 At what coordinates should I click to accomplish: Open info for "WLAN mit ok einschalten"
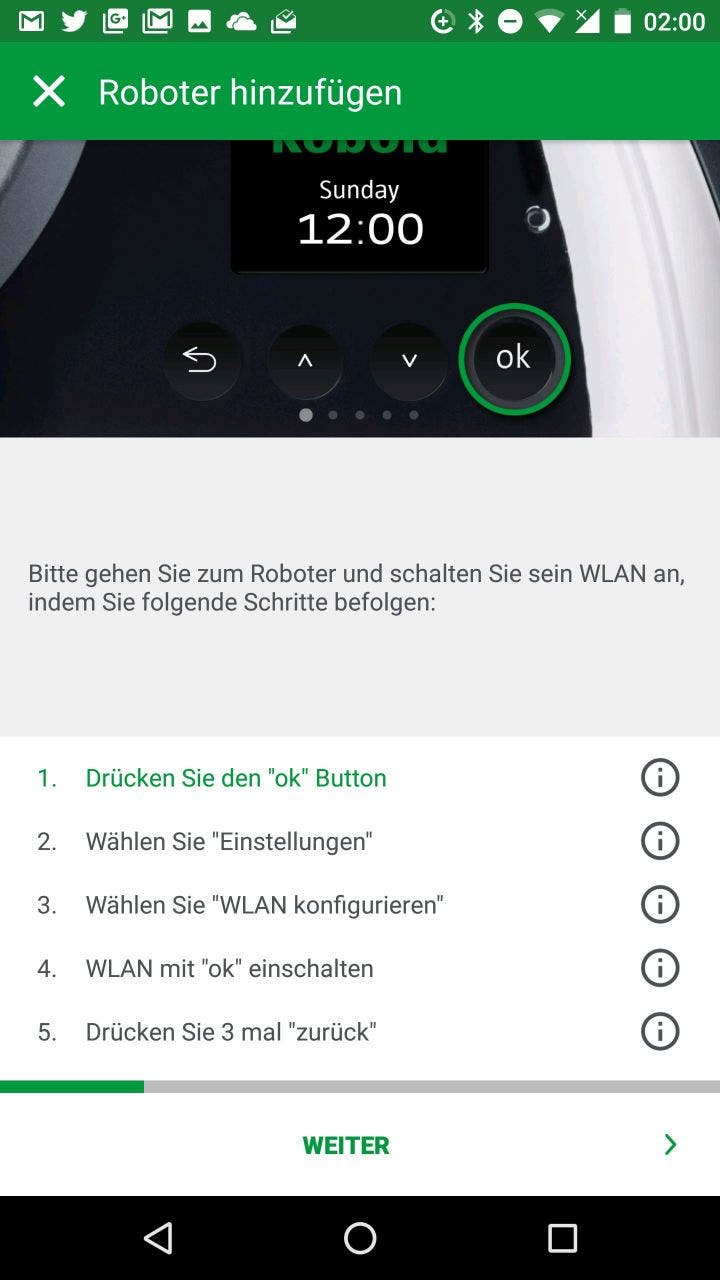tap(660, 968)
